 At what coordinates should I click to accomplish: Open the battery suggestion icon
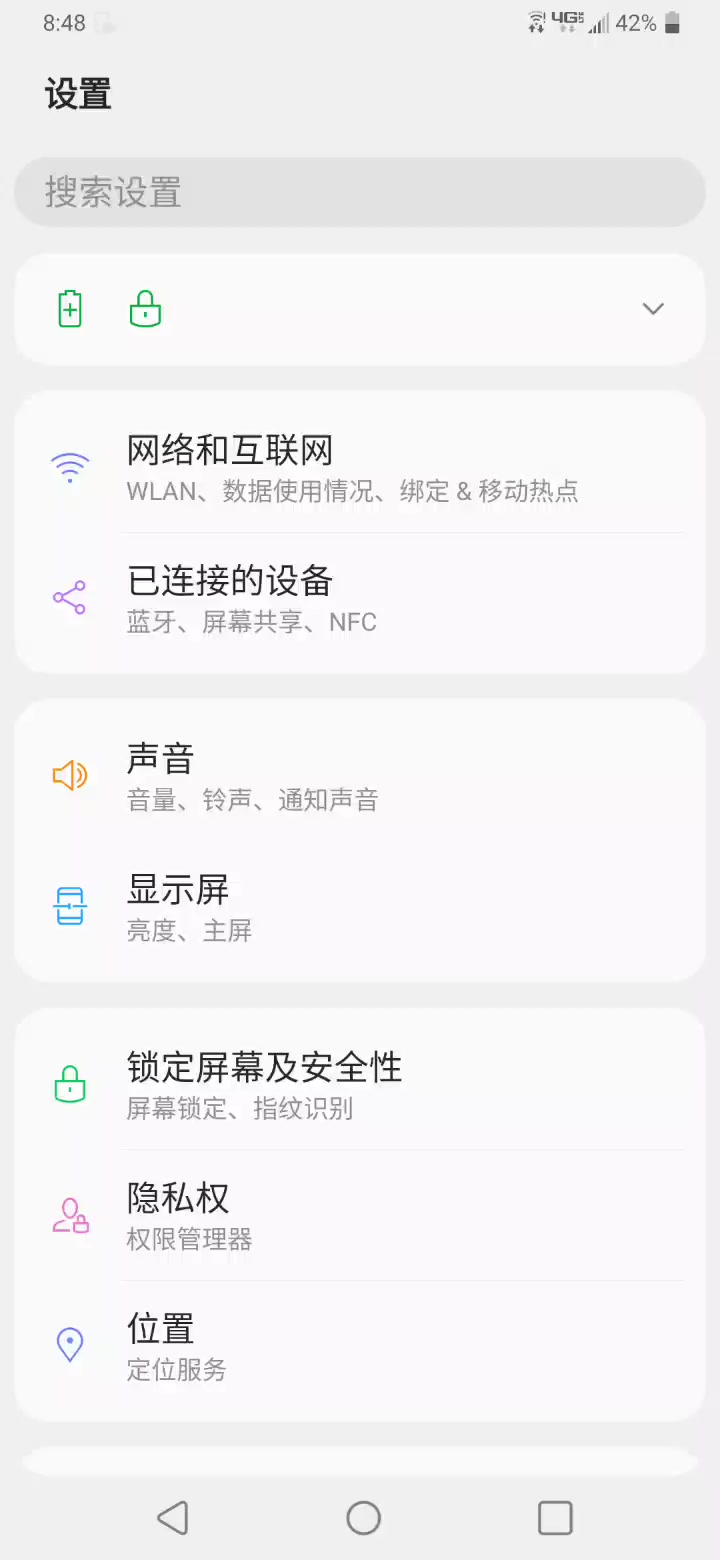(x=70, y=309)
